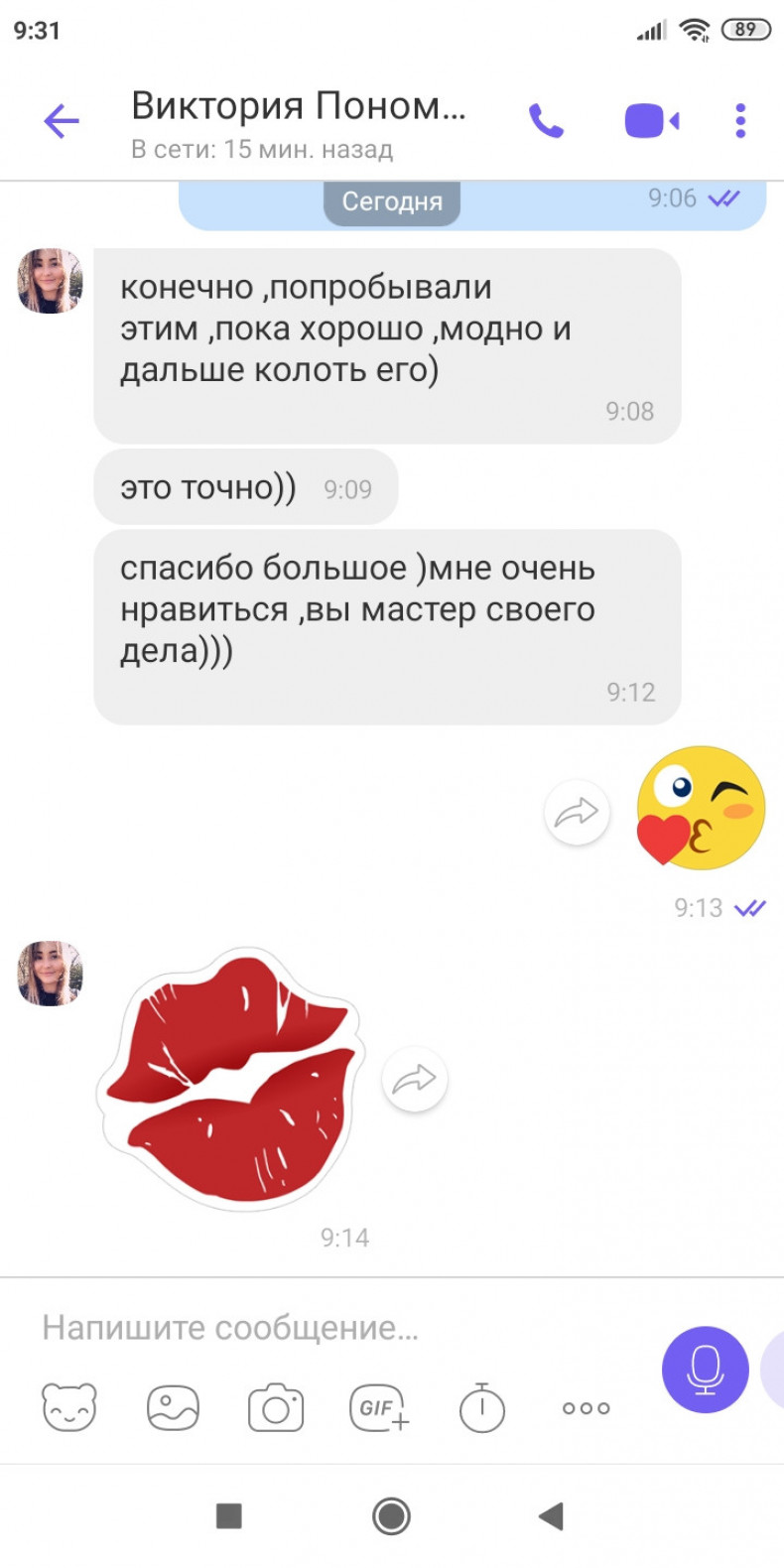
Task: Start a voice call with Виктория
Action: pos(546,121)
